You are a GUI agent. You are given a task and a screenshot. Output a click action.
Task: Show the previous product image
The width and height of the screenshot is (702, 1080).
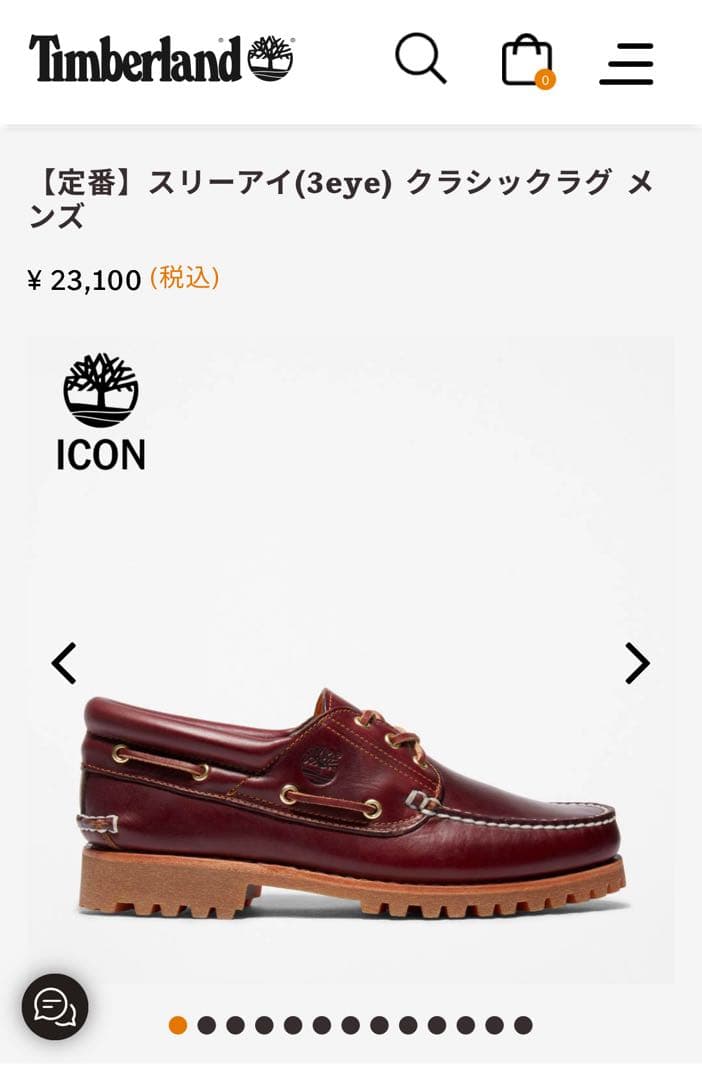click(x=64, y=663)
